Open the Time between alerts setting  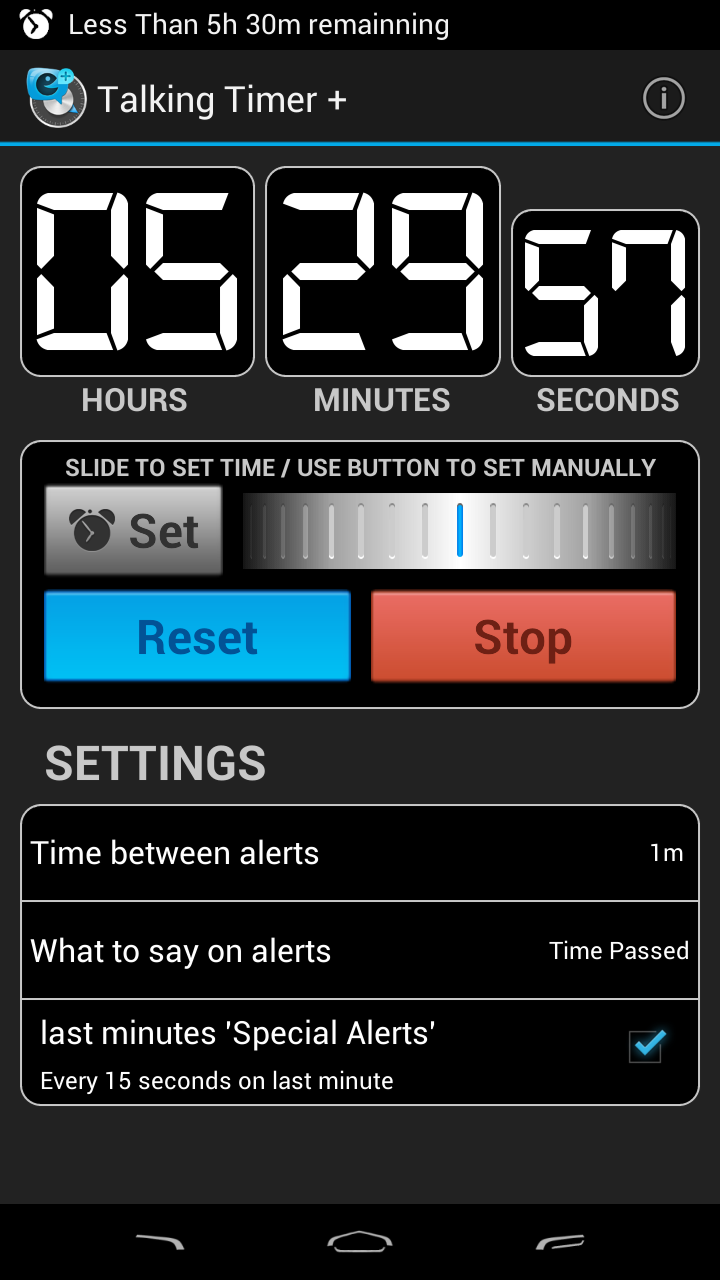click(x=360, y=852)
